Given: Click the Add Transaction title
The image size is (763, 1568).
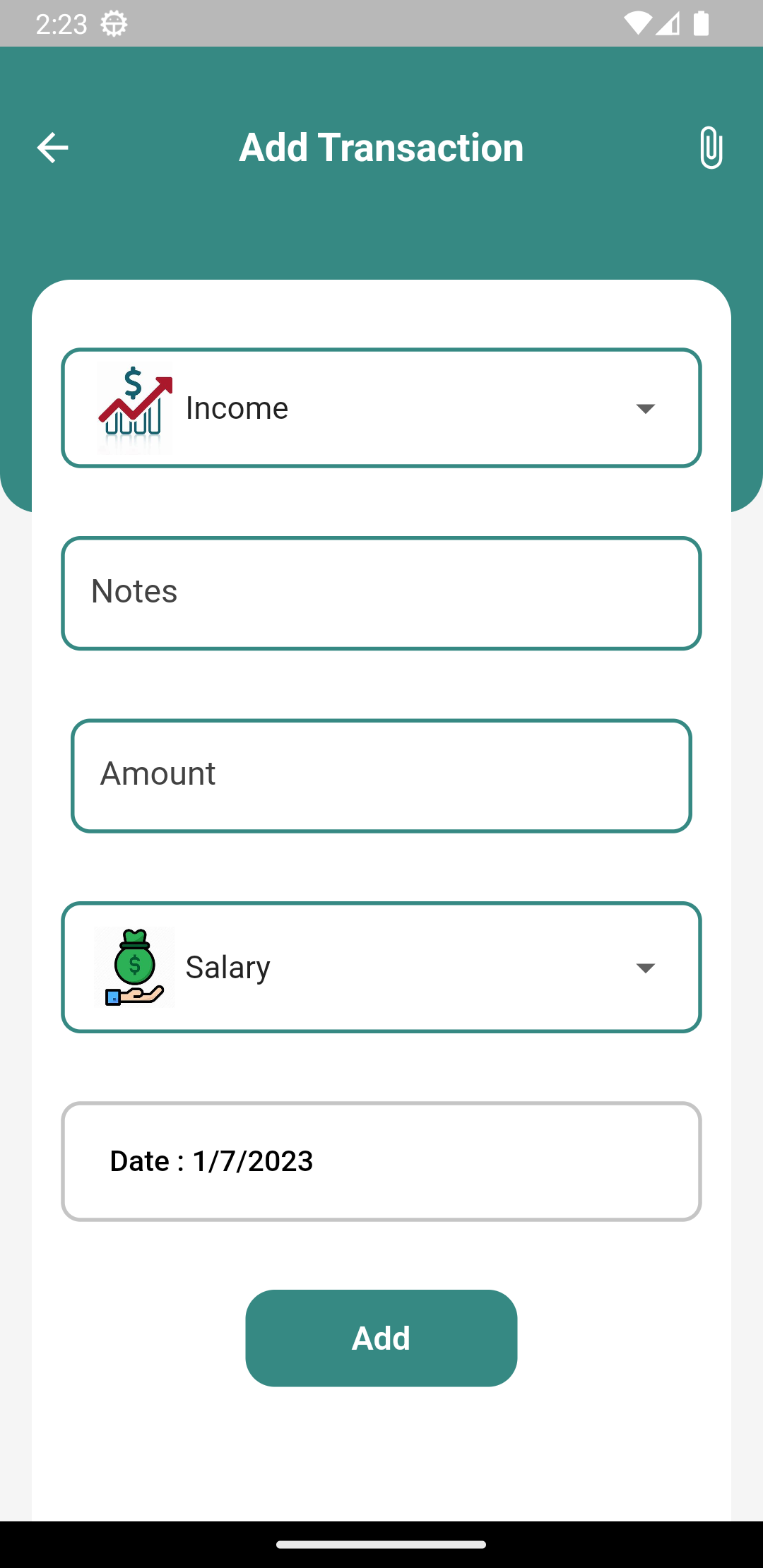Looking at the screenshot, I should point(381,147).
